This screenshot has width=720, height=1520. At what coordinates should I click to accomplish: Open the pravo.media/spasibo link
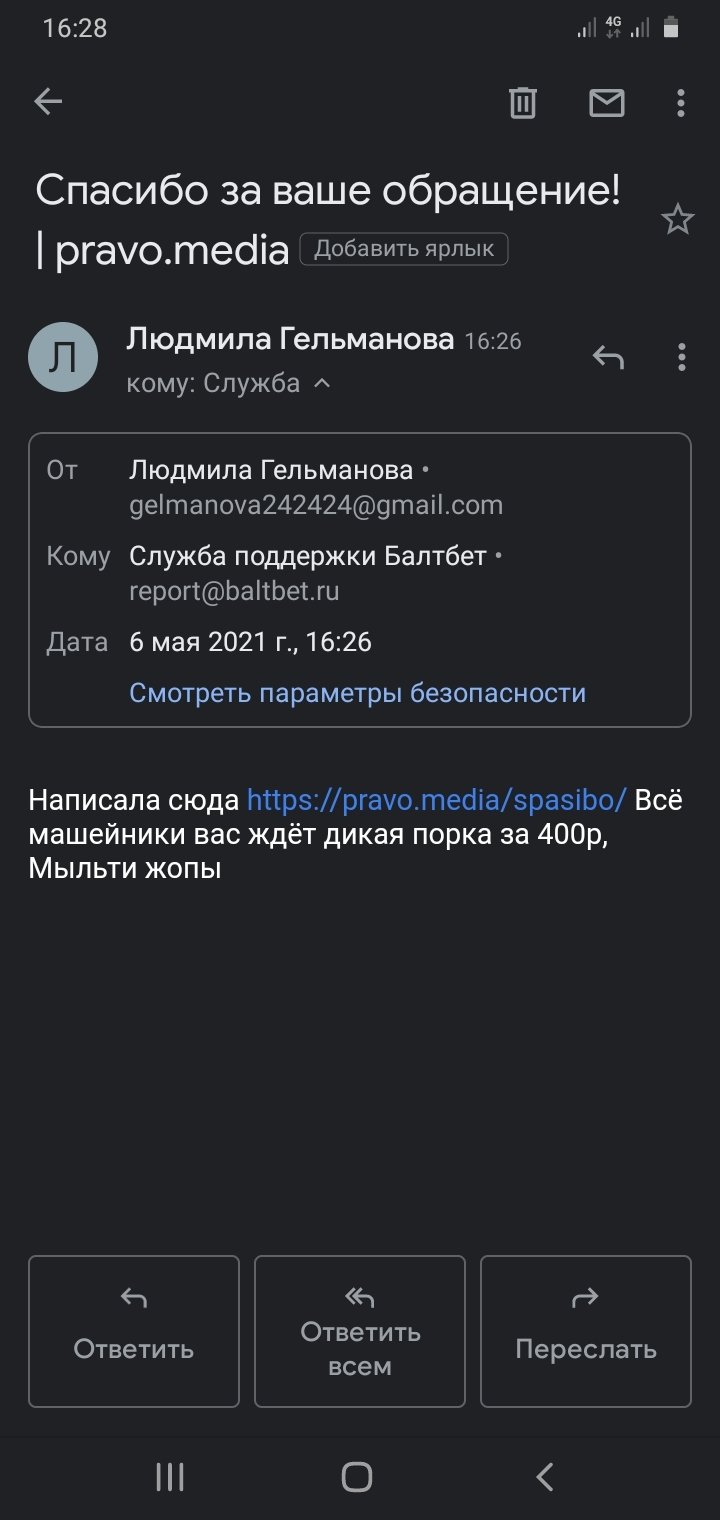(436, 800)
